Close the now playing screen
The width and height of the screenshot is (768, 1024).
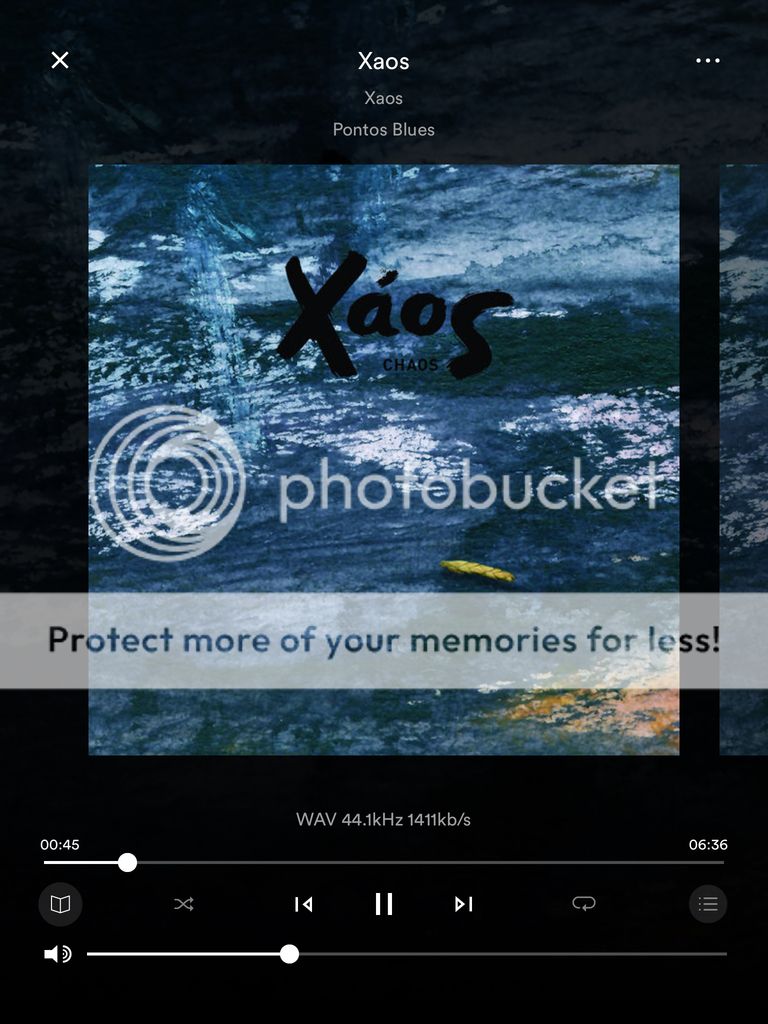60,60
